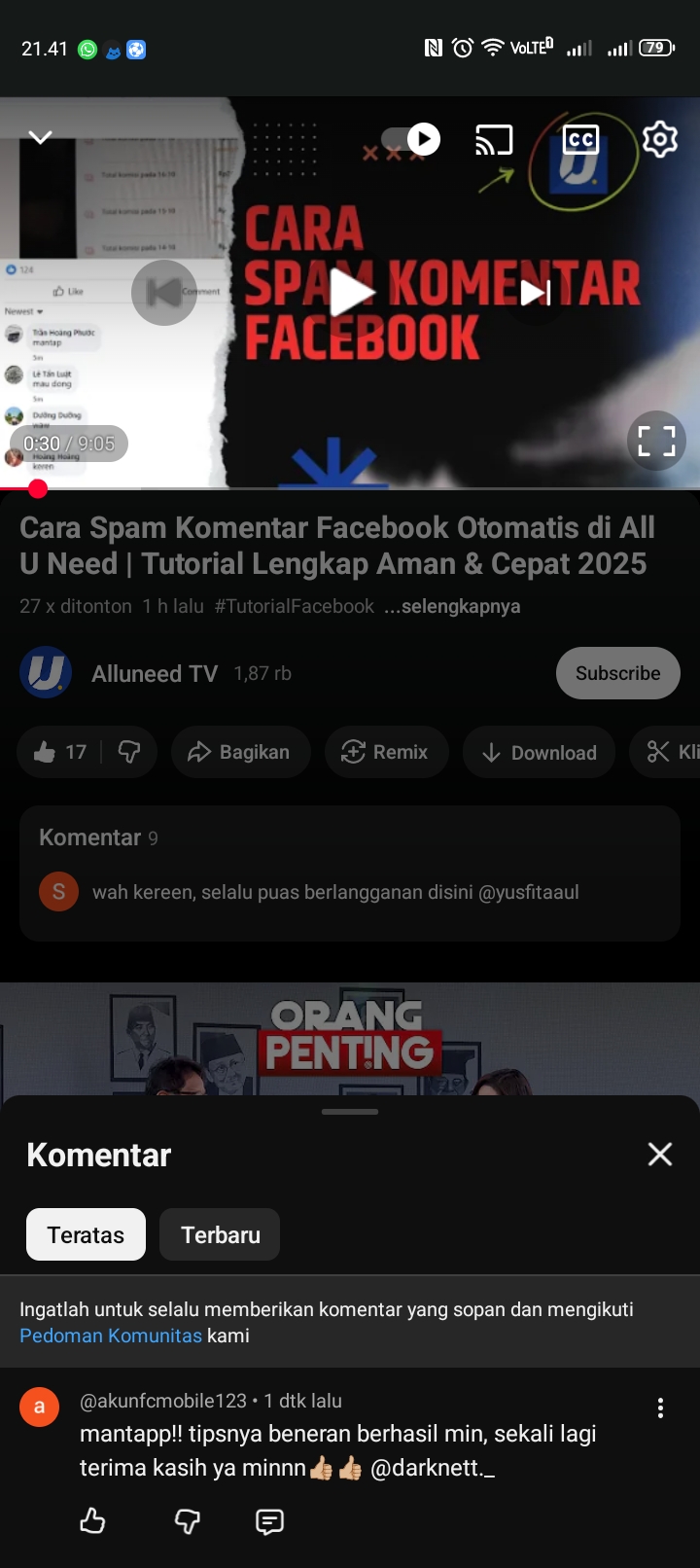Screen dimensions: 700x1568
Task: Download the video
Action: (x=539, y=752)
